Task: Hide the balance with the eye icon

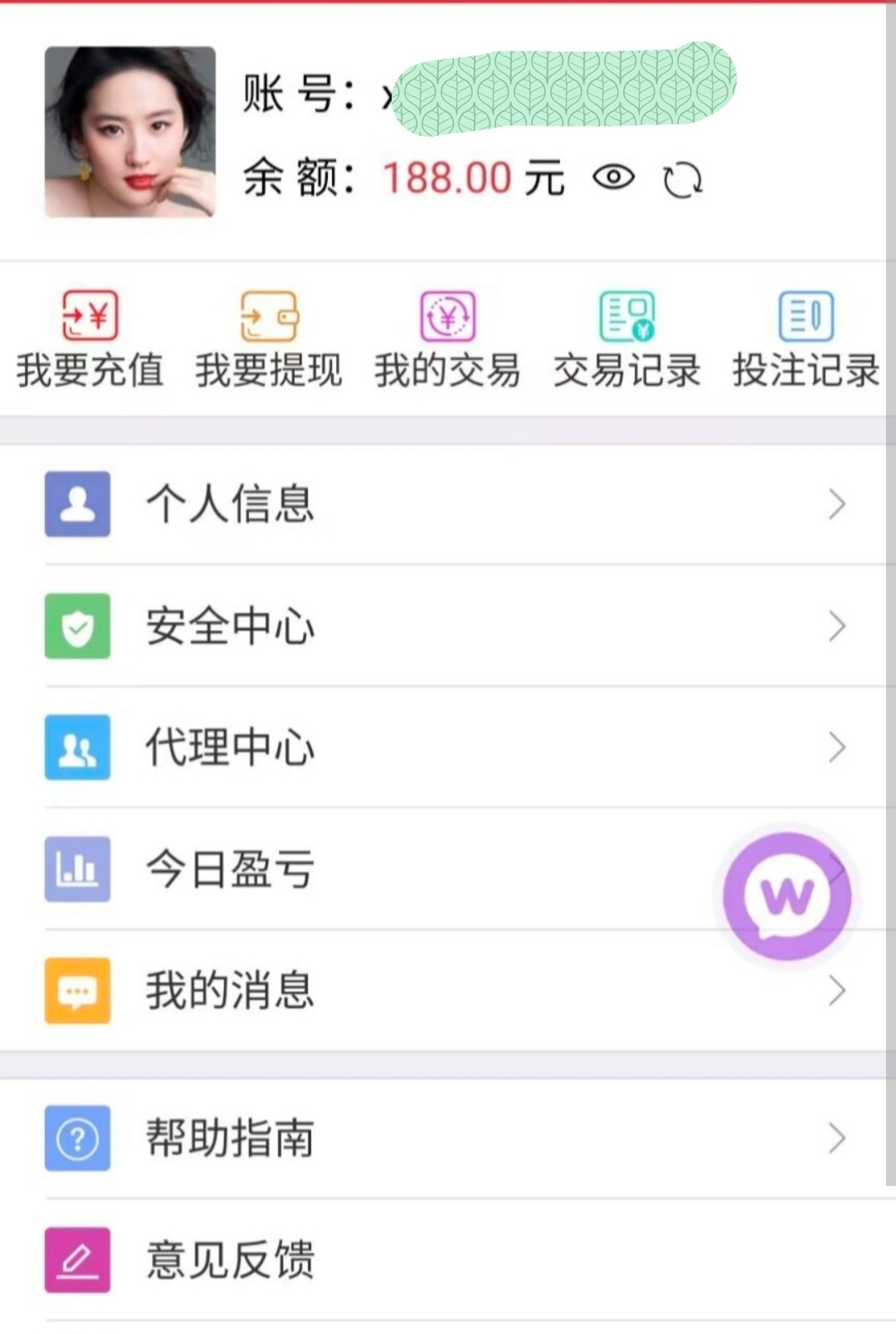Action: [x=613, y=178]
